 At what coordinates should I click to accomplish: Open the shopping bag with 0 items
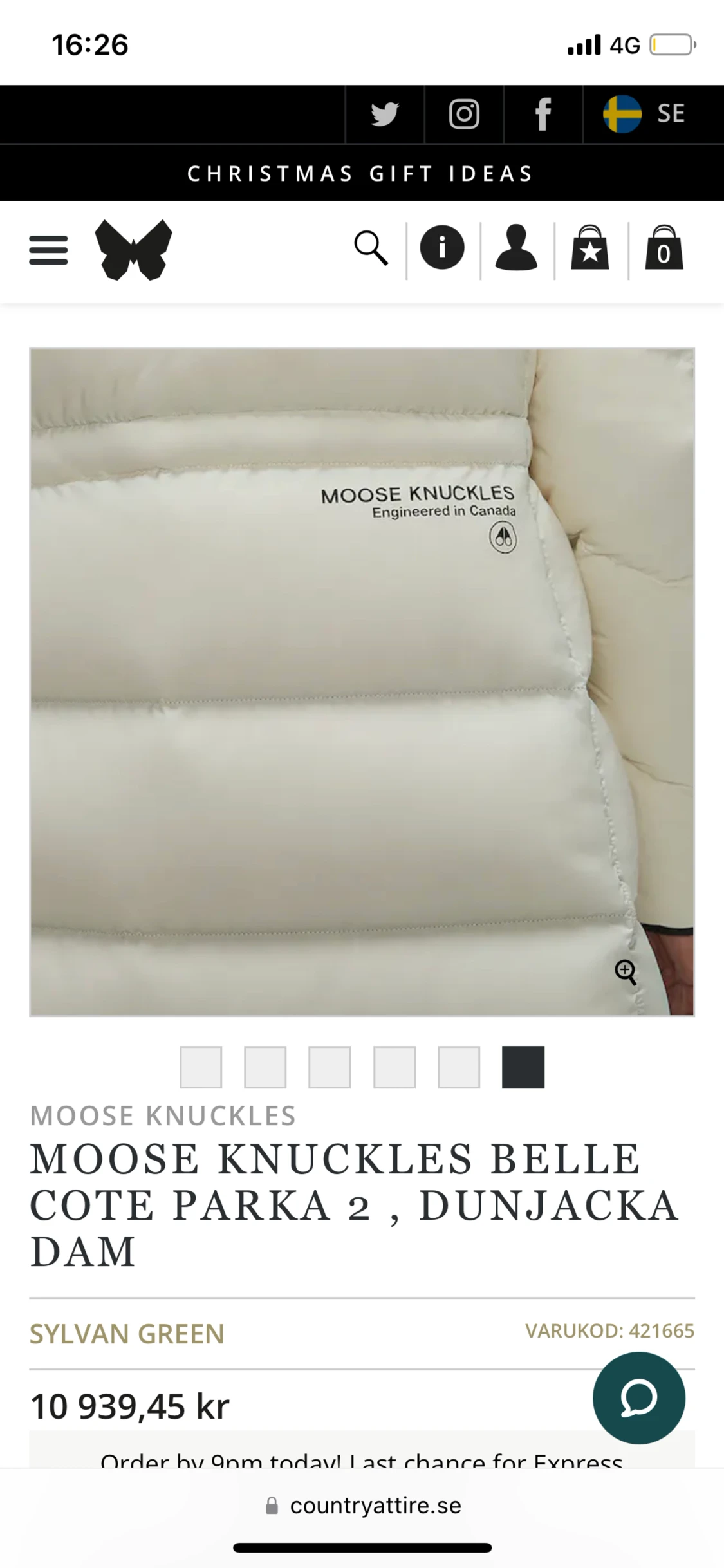point(664,247)
